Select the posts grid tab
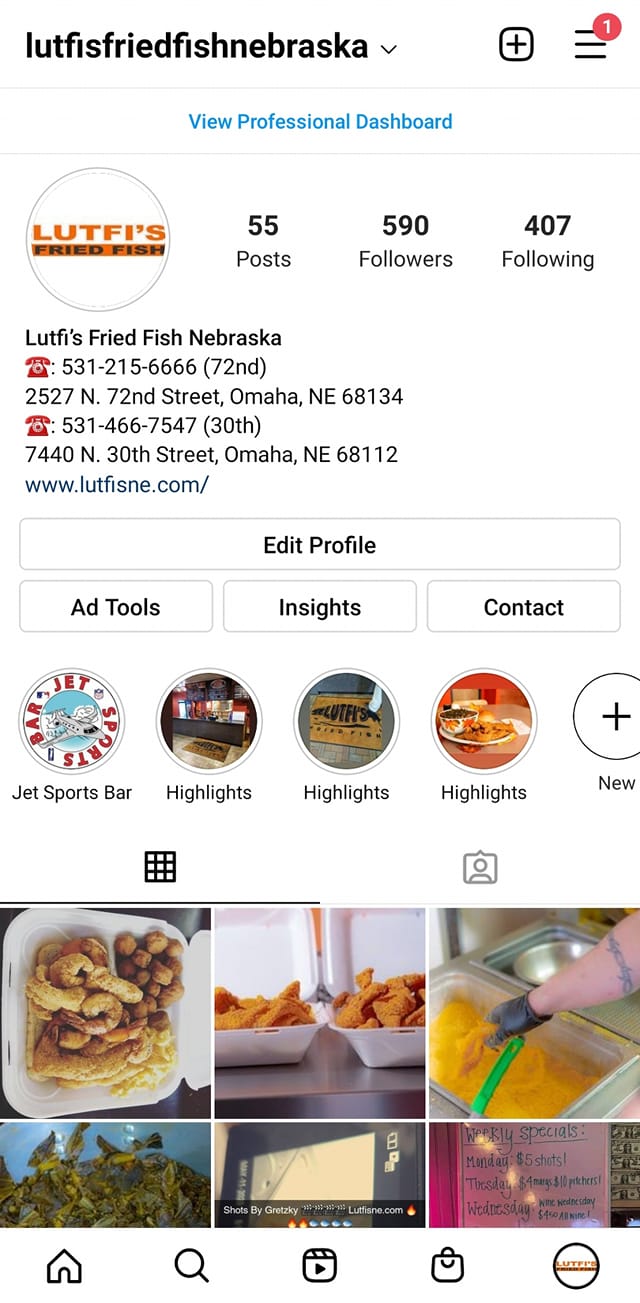This screenshot has height=1303, width=640. 160,867
